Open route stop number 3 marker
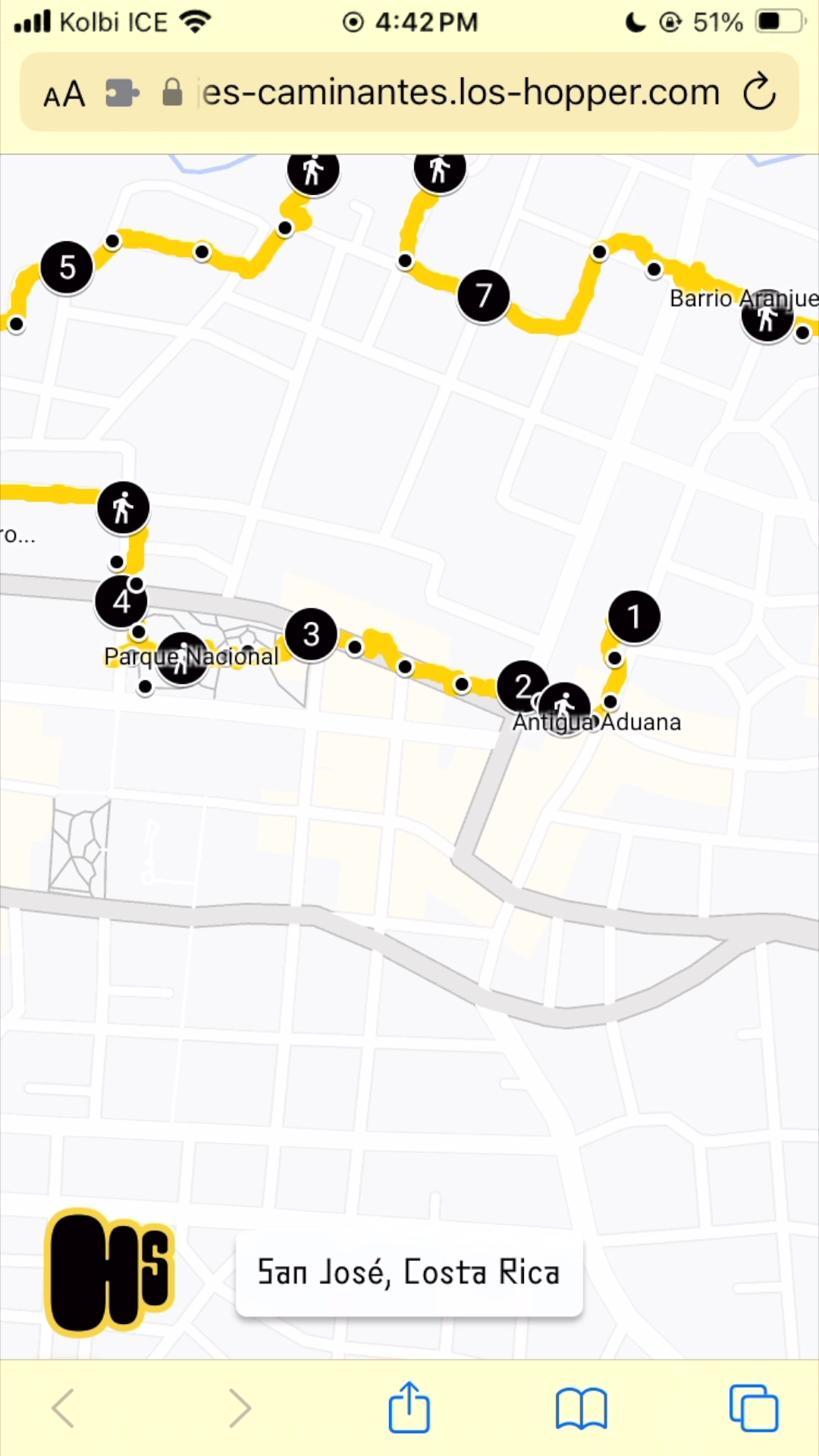 (x=311, y=634)
